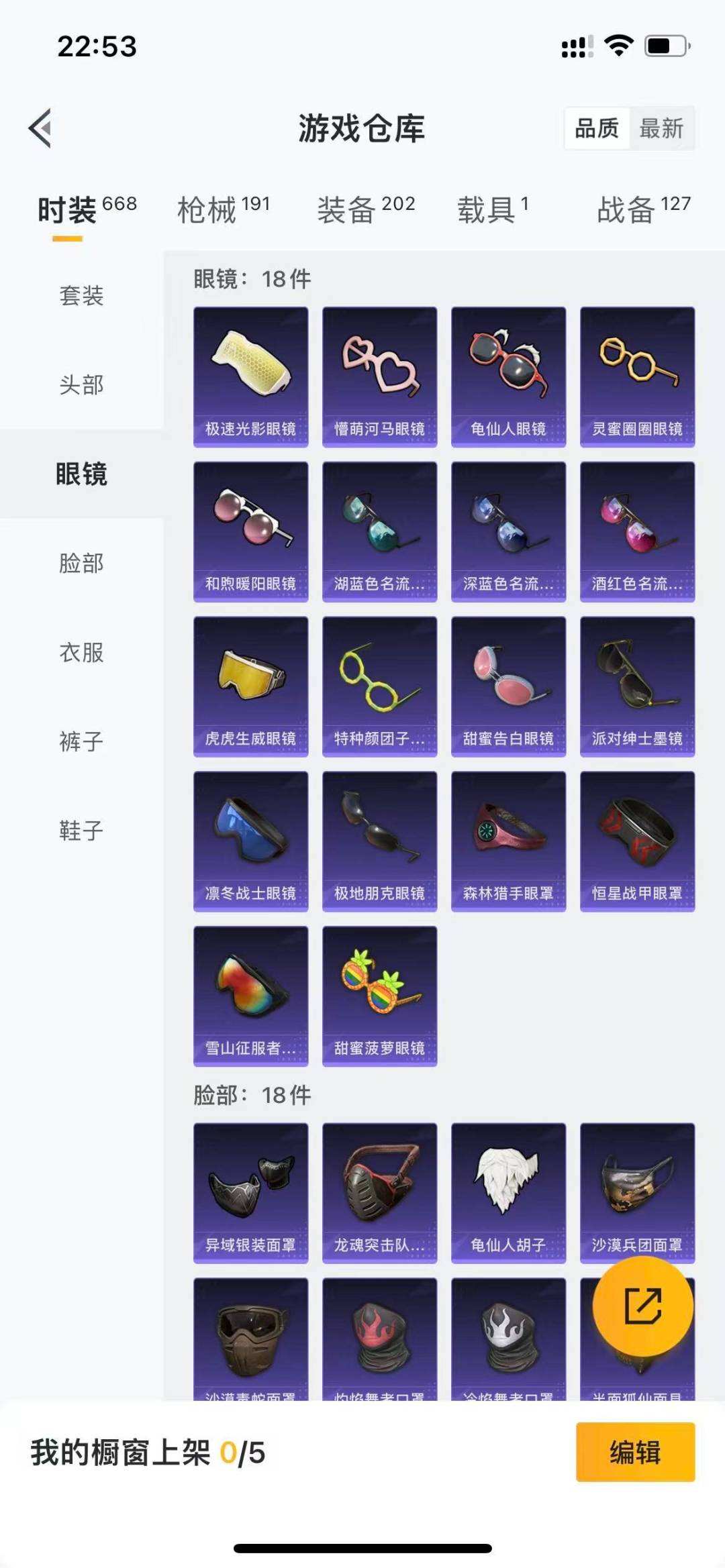The image size is (725, 1568).
Task: Select 头部 in the side menu
Action: pyautogui.click(x=81, y=384)
